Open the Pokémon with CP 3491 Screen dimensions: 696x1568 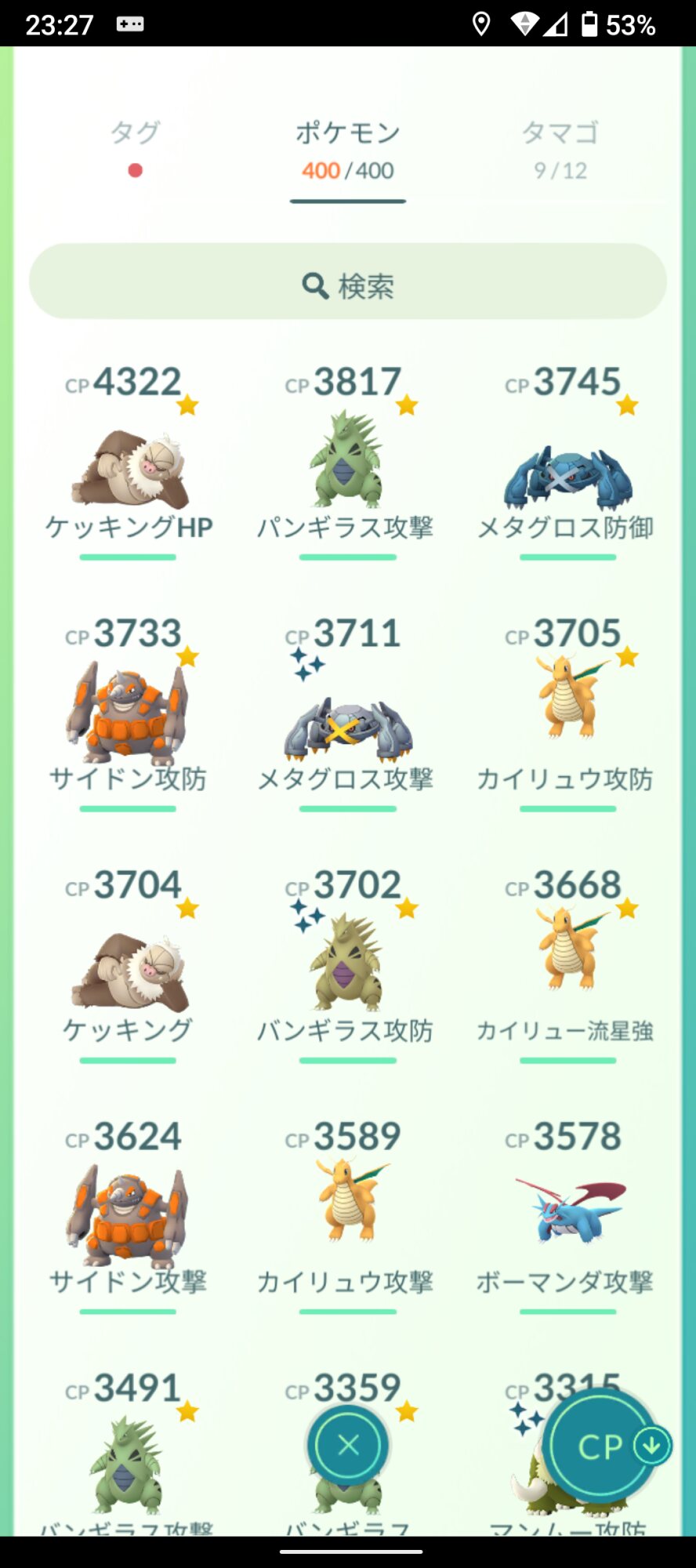129,1454
